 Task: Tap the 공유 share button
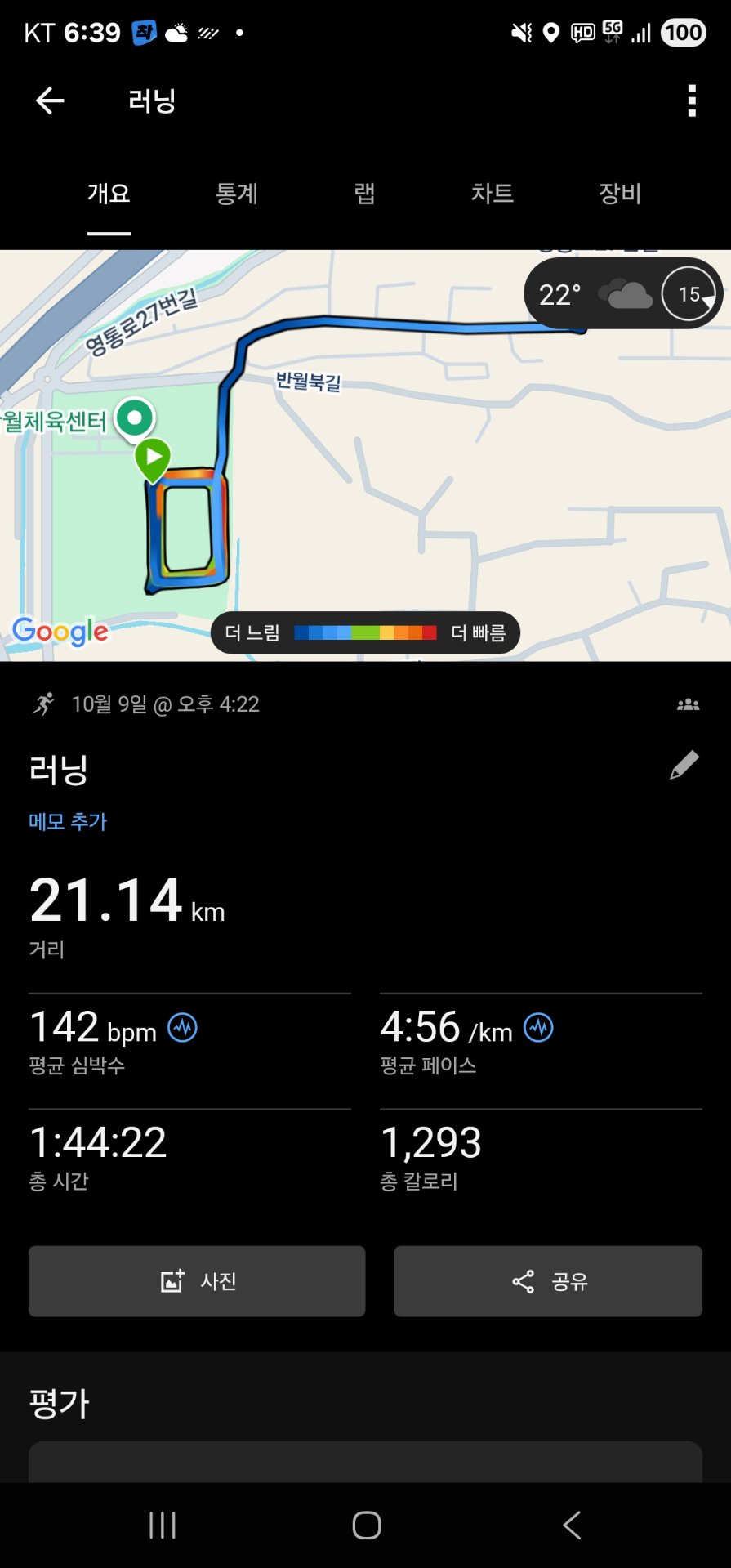coord(547,1281)
